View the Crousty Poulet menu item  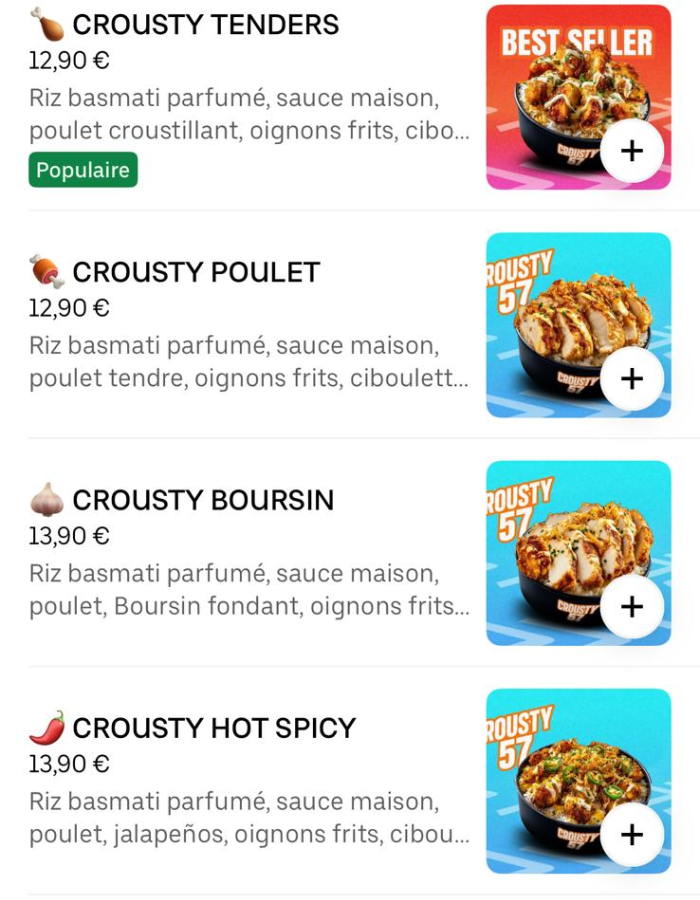[x=195, y=272]
